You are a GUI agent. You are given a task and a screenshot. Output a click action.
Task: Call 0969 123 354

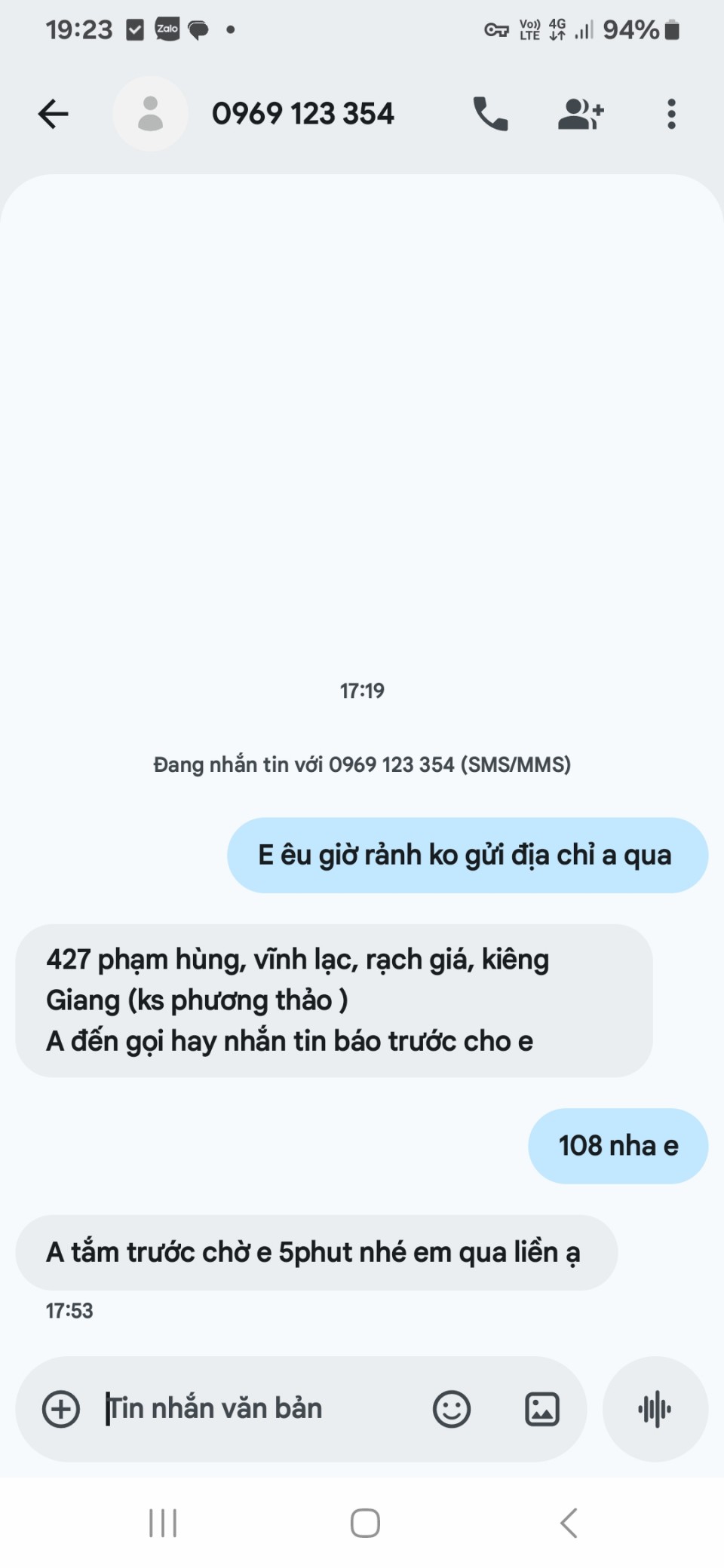pyautogui.click(x=490, y=114)
